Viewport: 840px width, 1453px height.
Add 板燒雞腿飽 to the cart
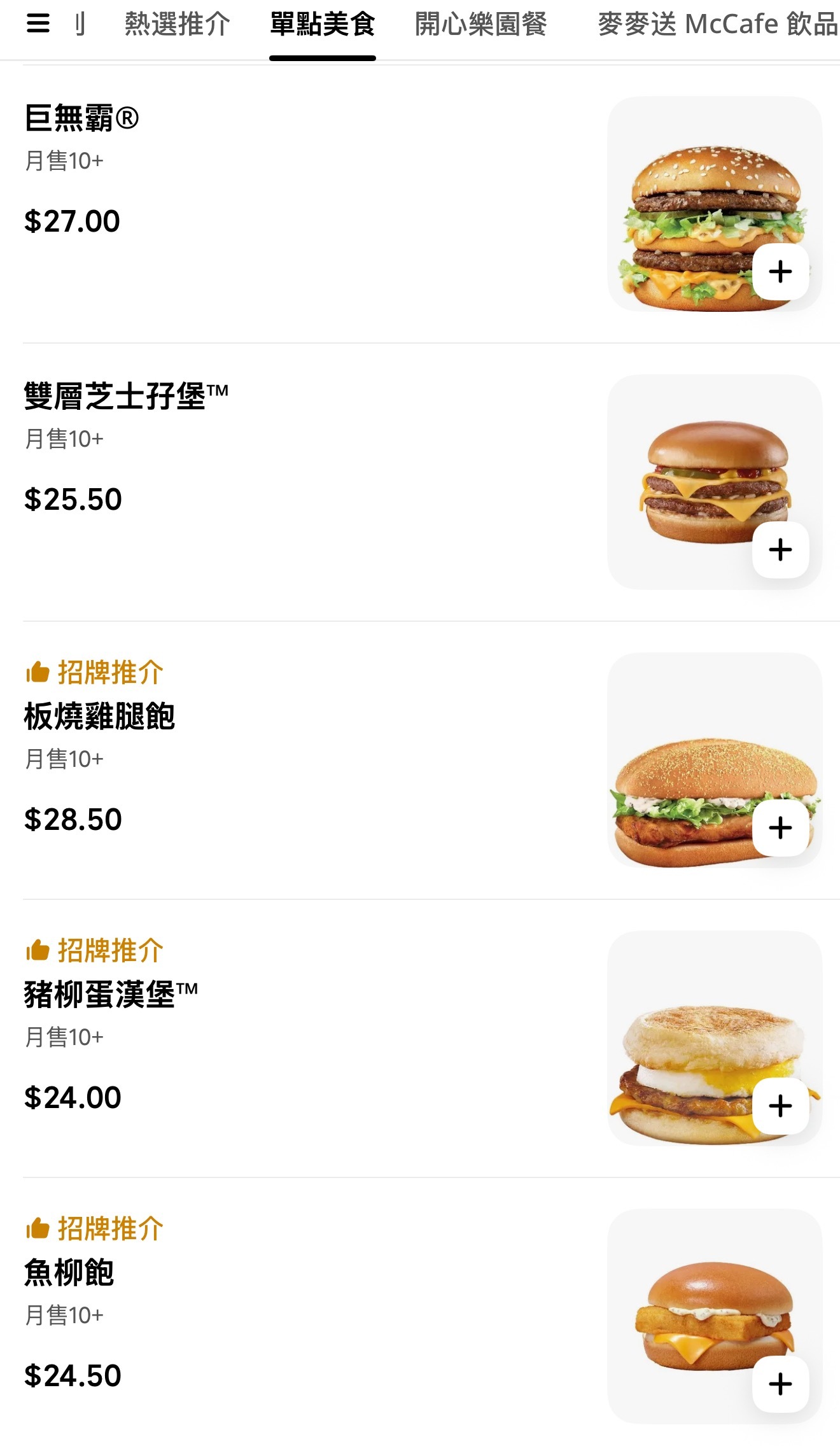click(x=780, y=828)
